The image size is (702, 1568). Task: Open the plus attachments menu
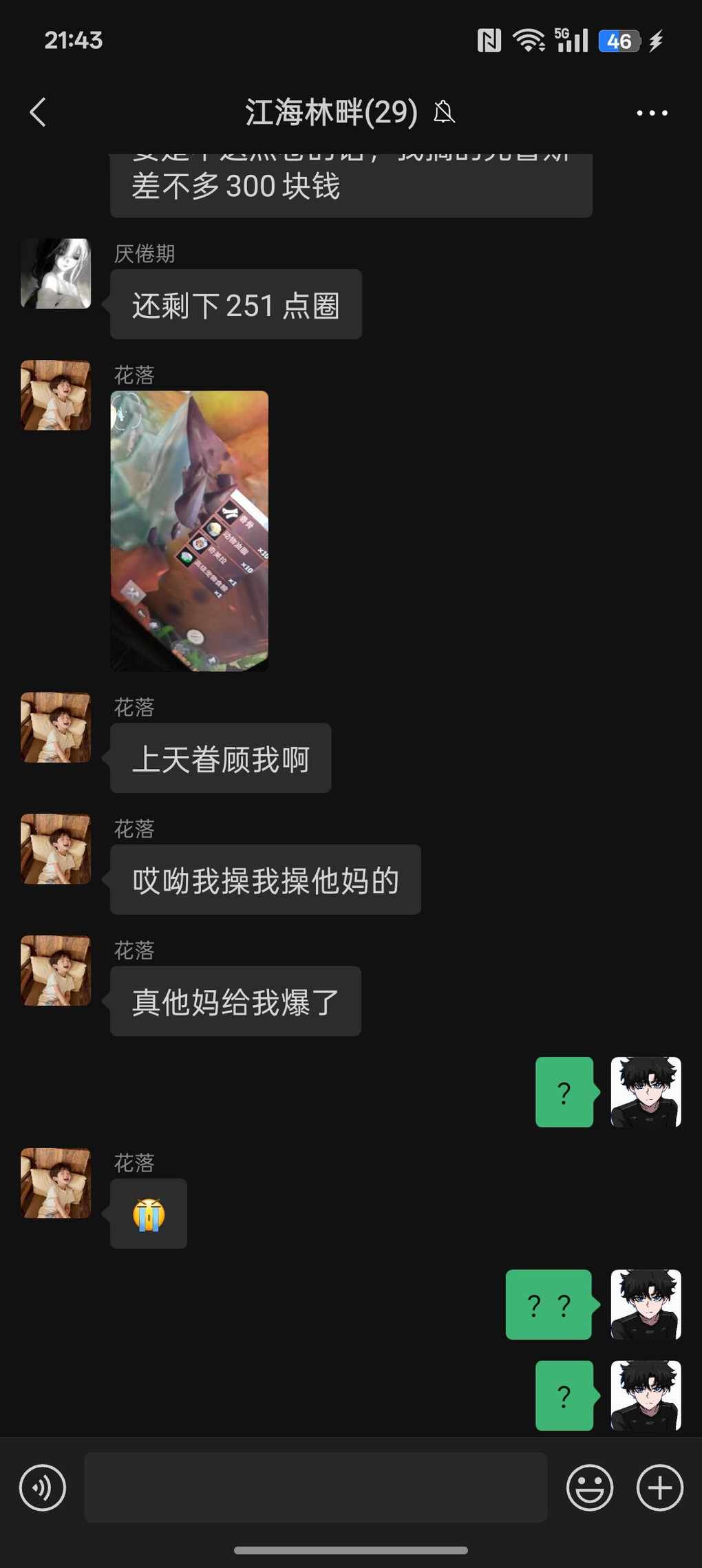pyautogui.click(x=659, y=1488)
